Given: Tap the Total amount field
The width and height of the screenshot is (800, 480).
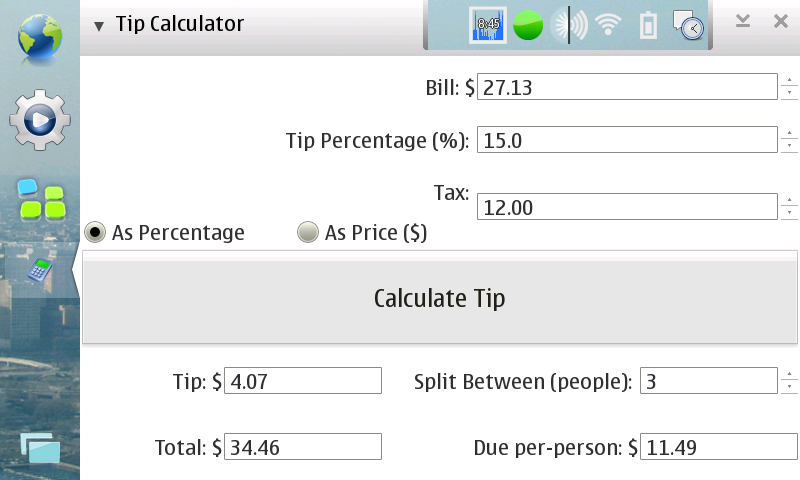Looking at the screenshot, I should click(x=303, y=447).
